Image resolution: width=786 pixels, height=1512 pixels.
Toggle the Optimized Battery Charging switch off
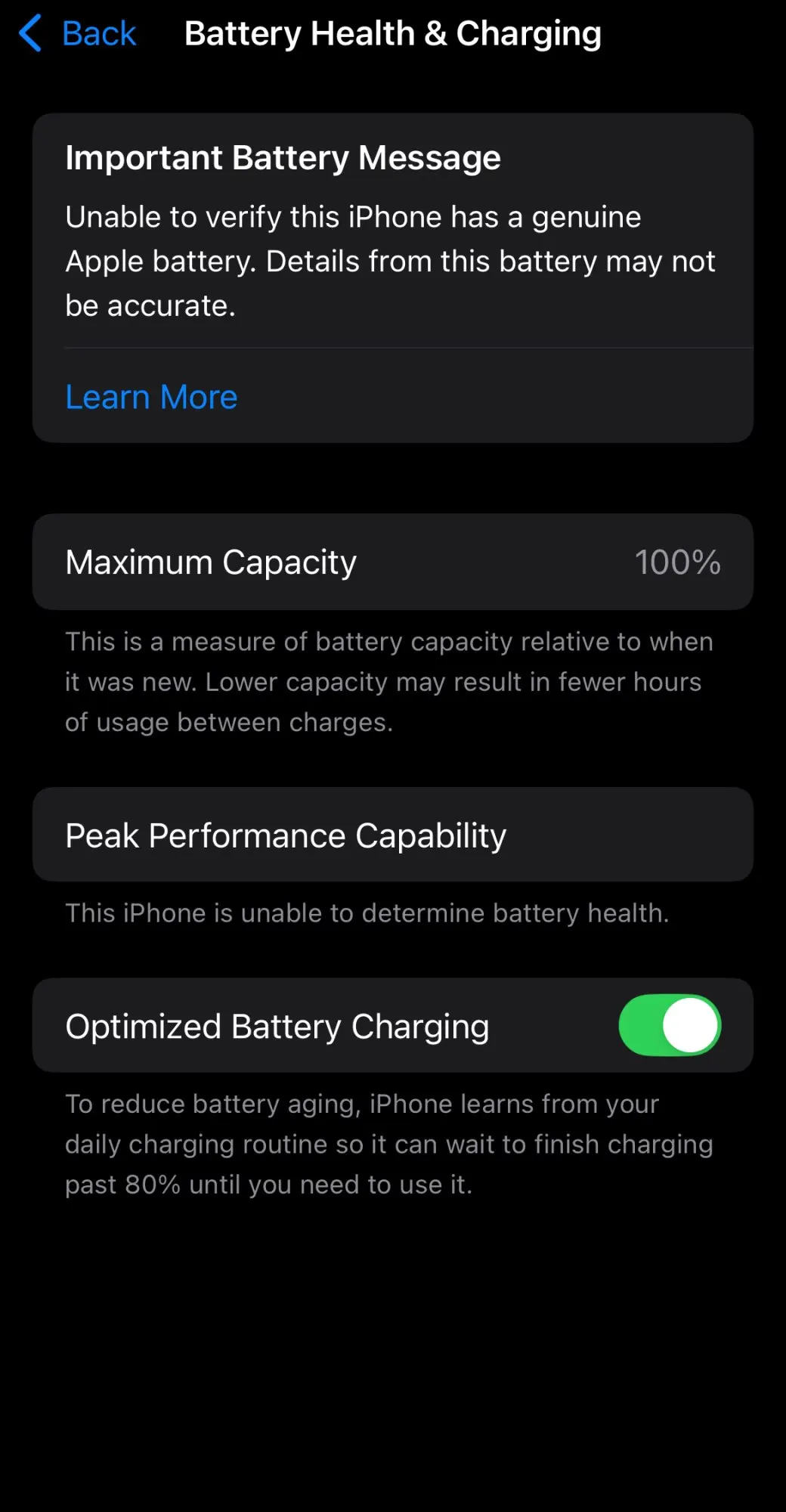tap(670, 1025)
